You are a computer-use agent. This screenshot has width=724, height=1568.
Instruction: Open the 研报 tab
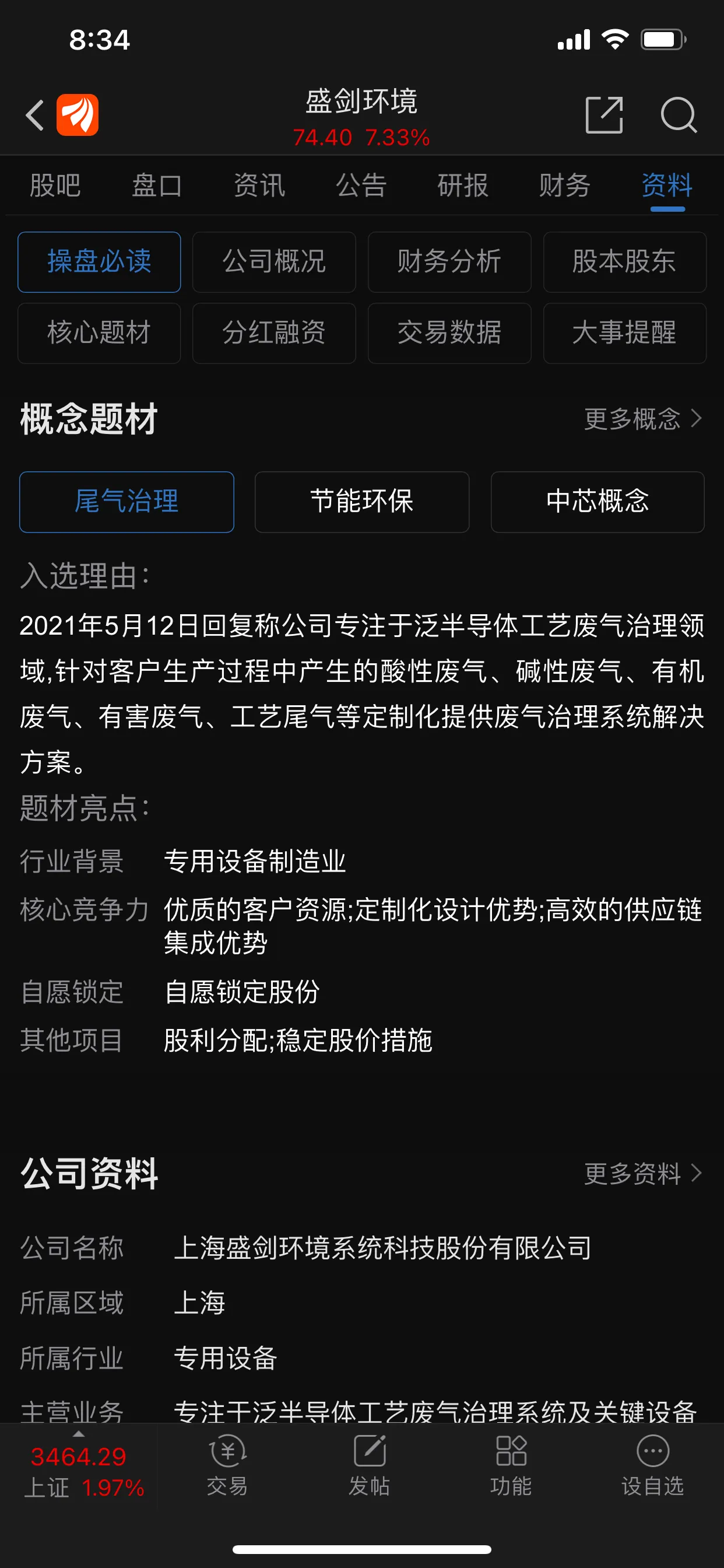(x=463, y=185)
